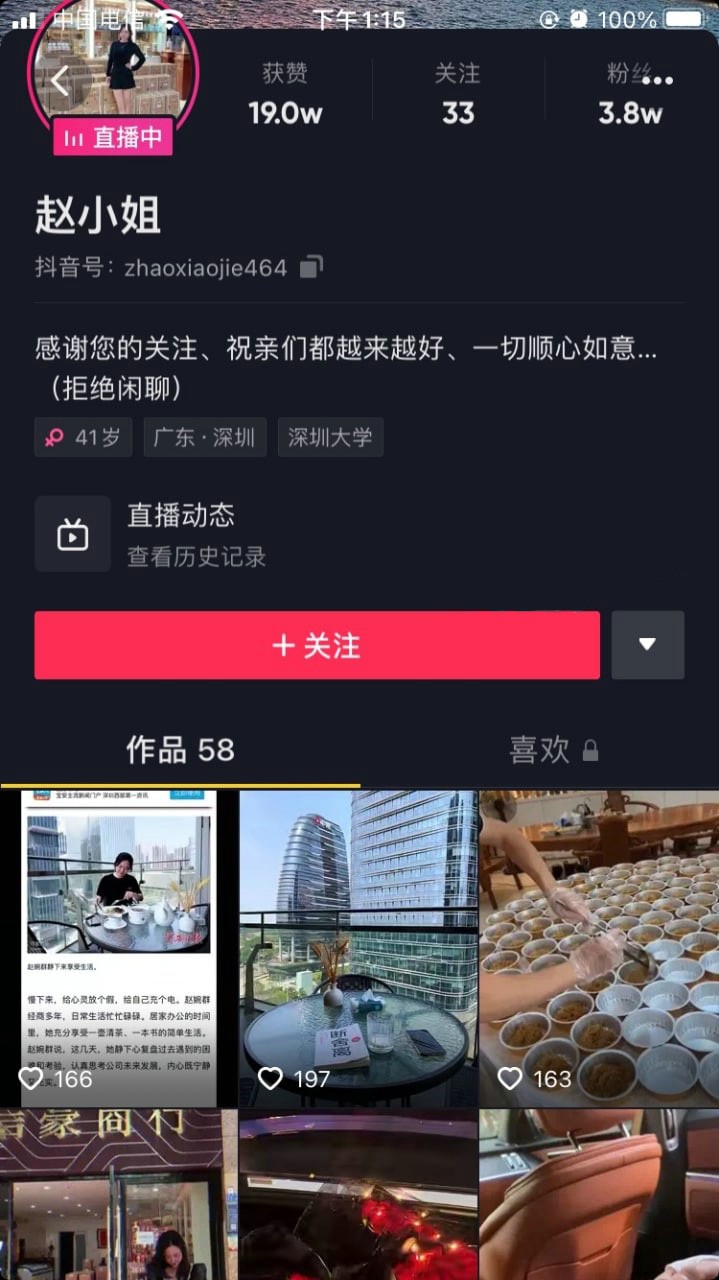Viewport: 719px width, 1280px height.
Task: Open the live stream via the 直播中 badge
Action: tap(113, 138)
